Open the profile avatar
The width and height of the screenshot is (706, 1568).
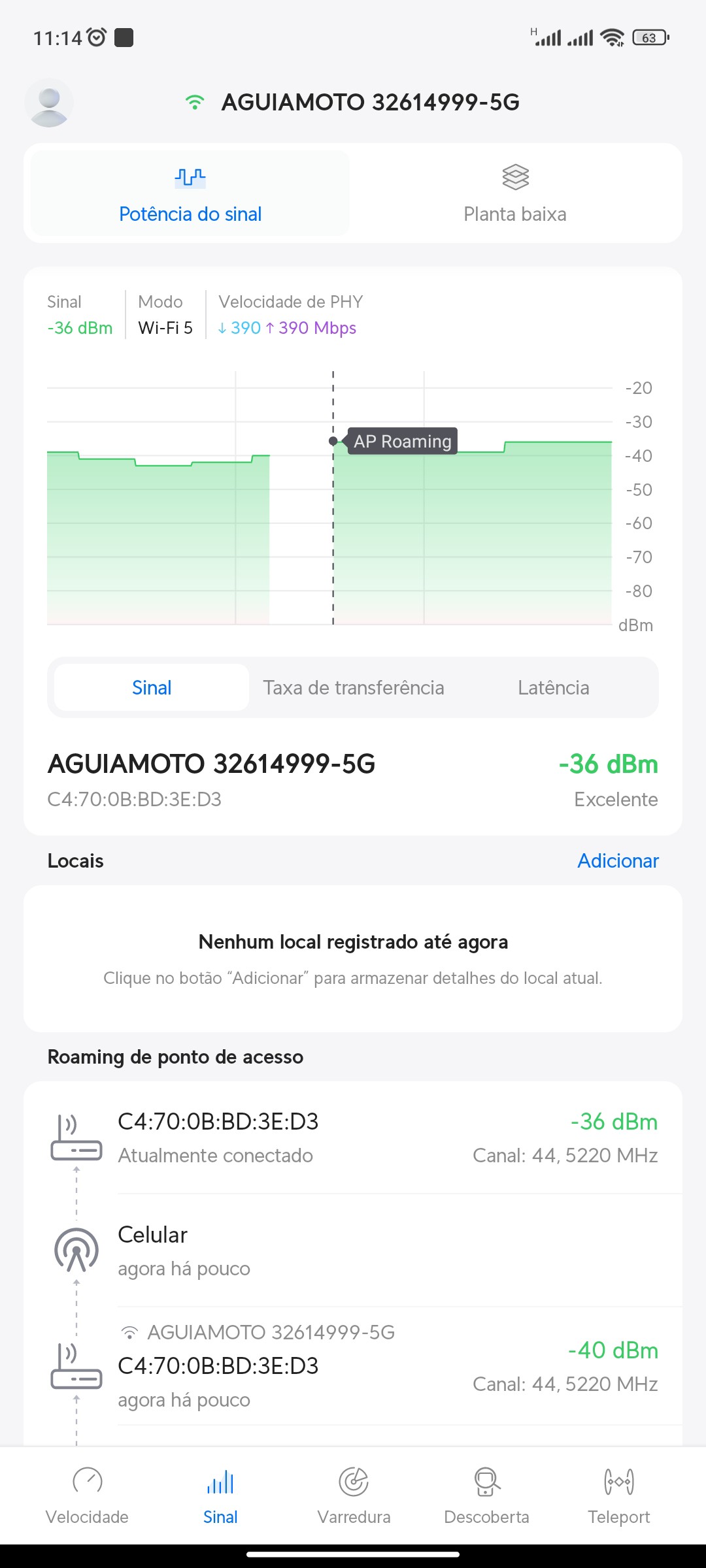[x=49, y=103]
